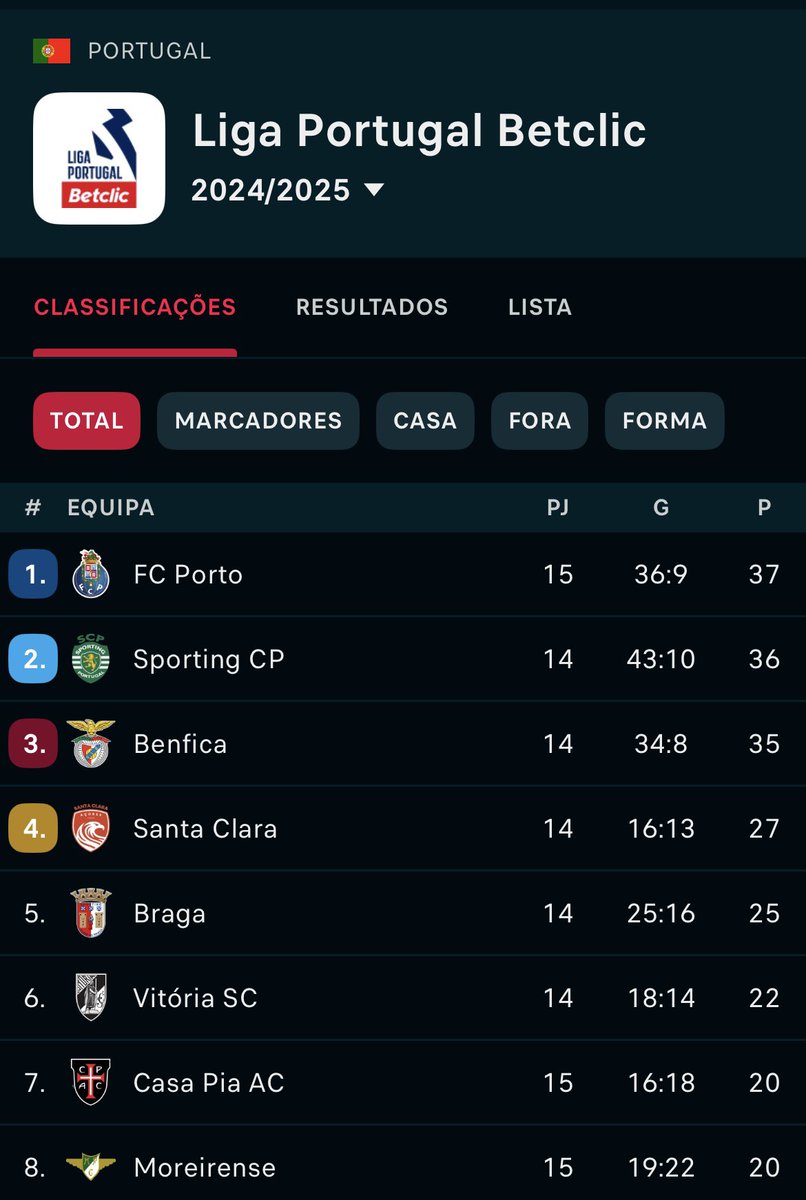
Task: View the Forma standings chip
Action: 664,421
